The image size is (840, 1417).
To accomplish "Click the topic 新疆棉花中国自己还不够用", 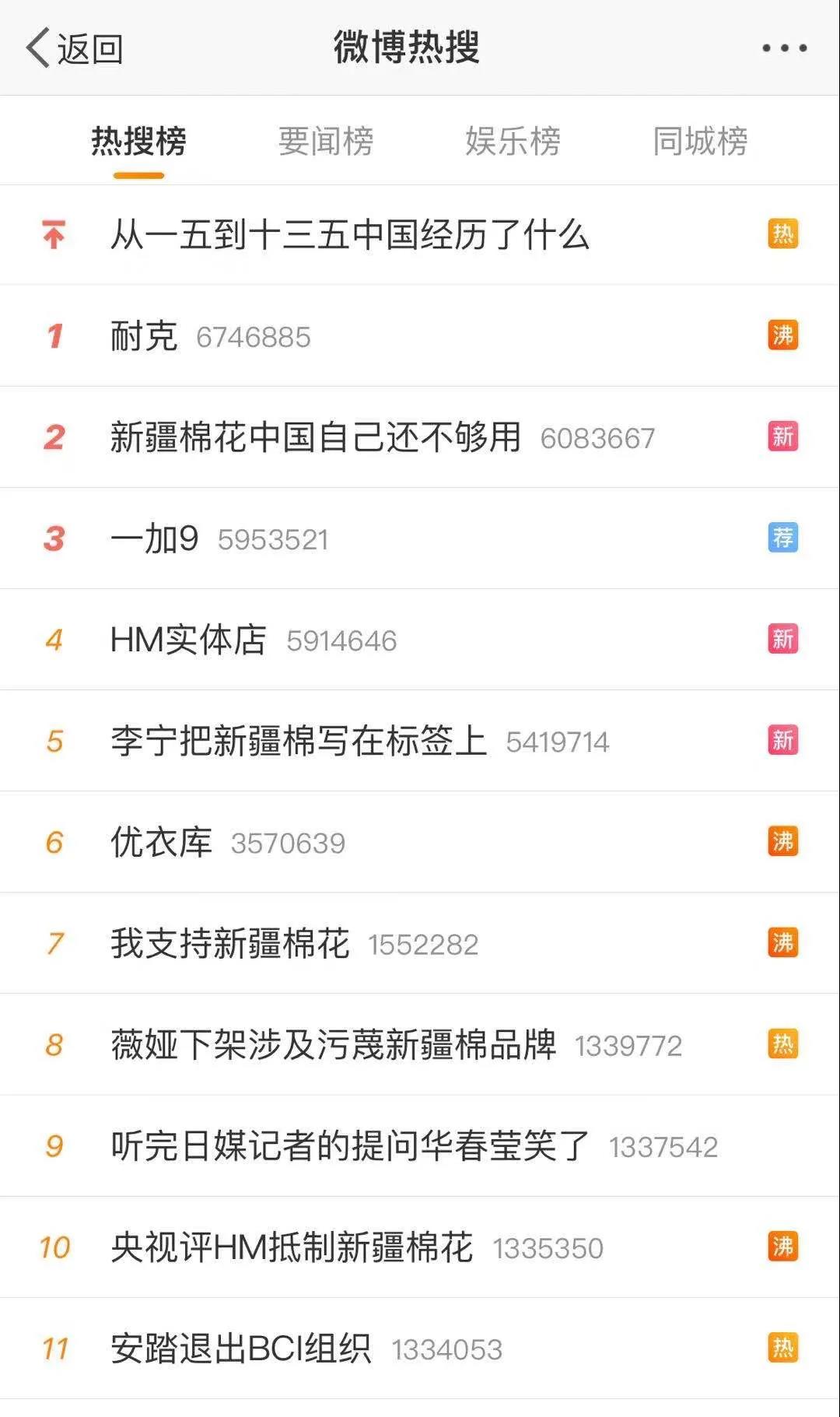I will (319, 437).
